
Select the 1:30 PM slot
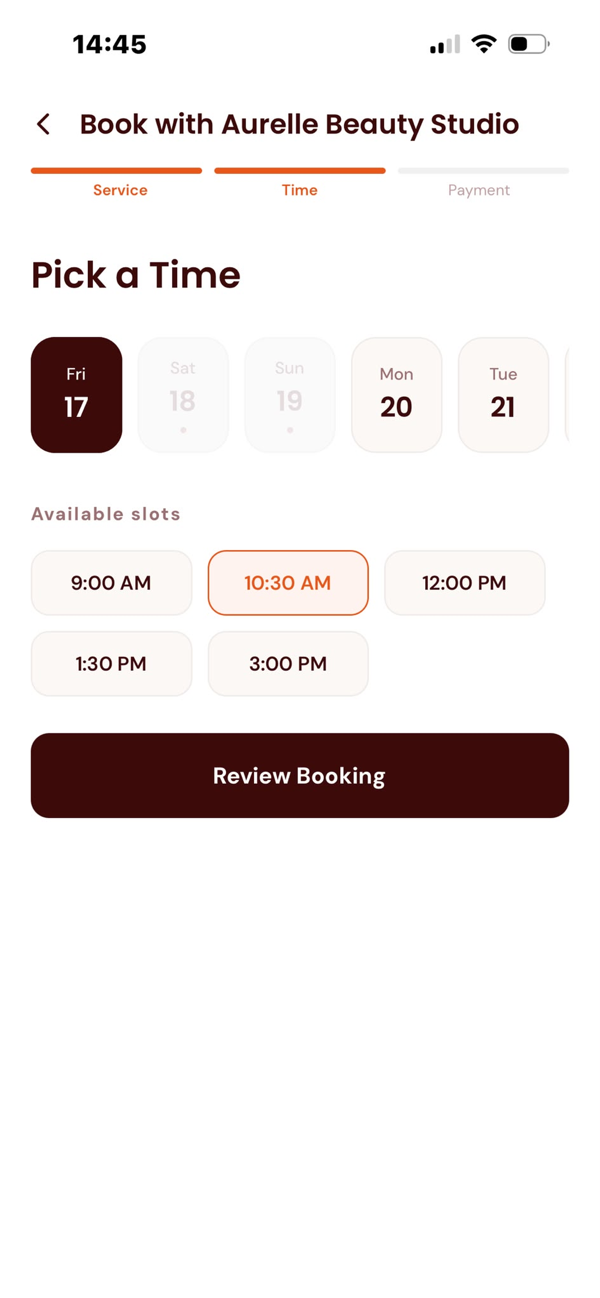(111, 664)
